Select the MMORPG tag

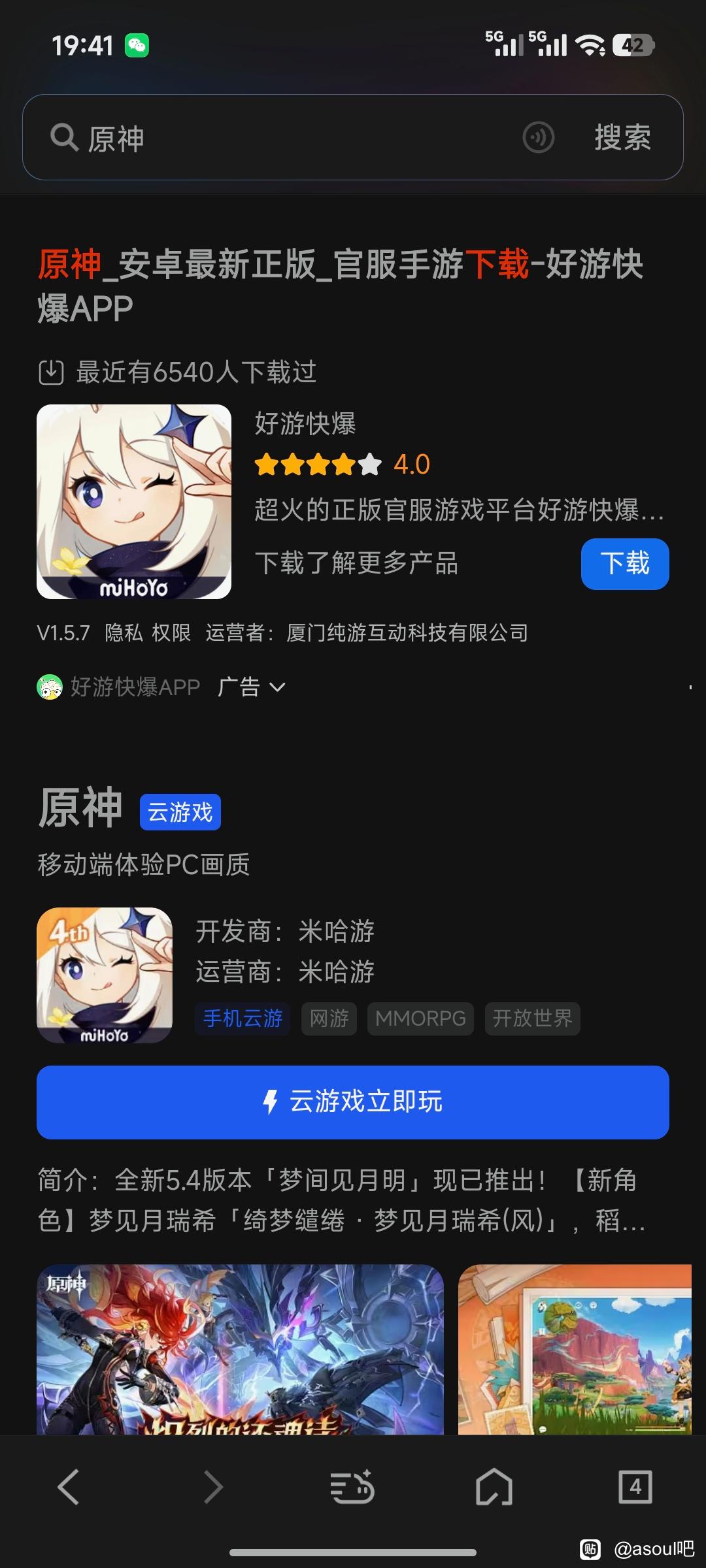[x=420, y=1019]
